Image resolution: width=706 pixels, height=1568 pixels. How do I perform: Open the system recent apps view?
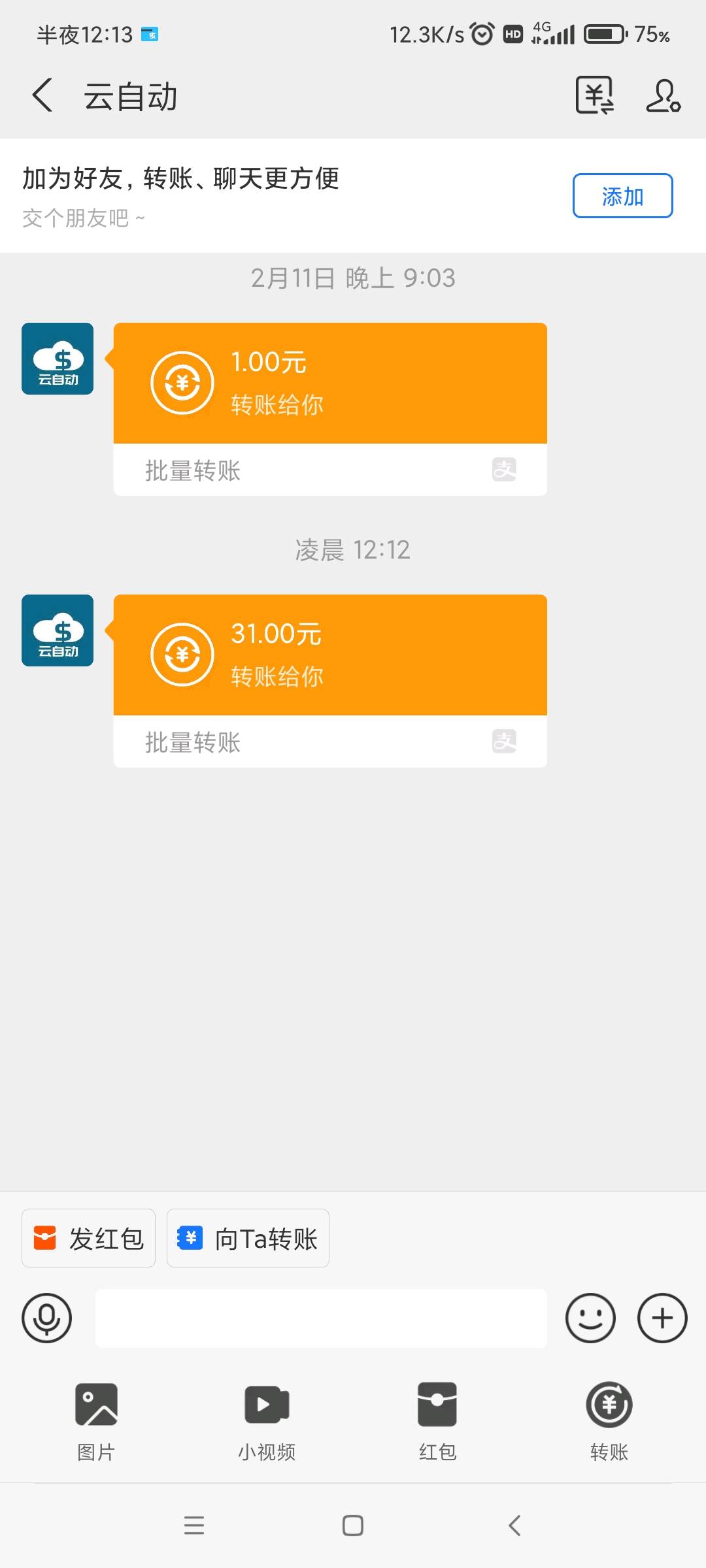click(194, 1526)
